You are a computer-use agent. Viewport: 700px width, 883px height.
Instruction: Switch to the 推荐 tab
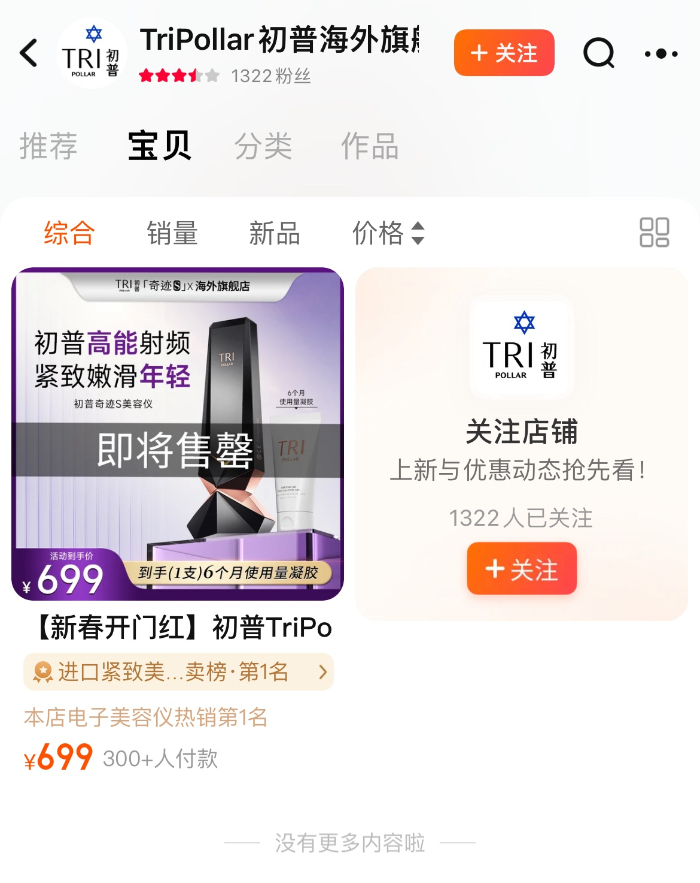tap(48, 147)
